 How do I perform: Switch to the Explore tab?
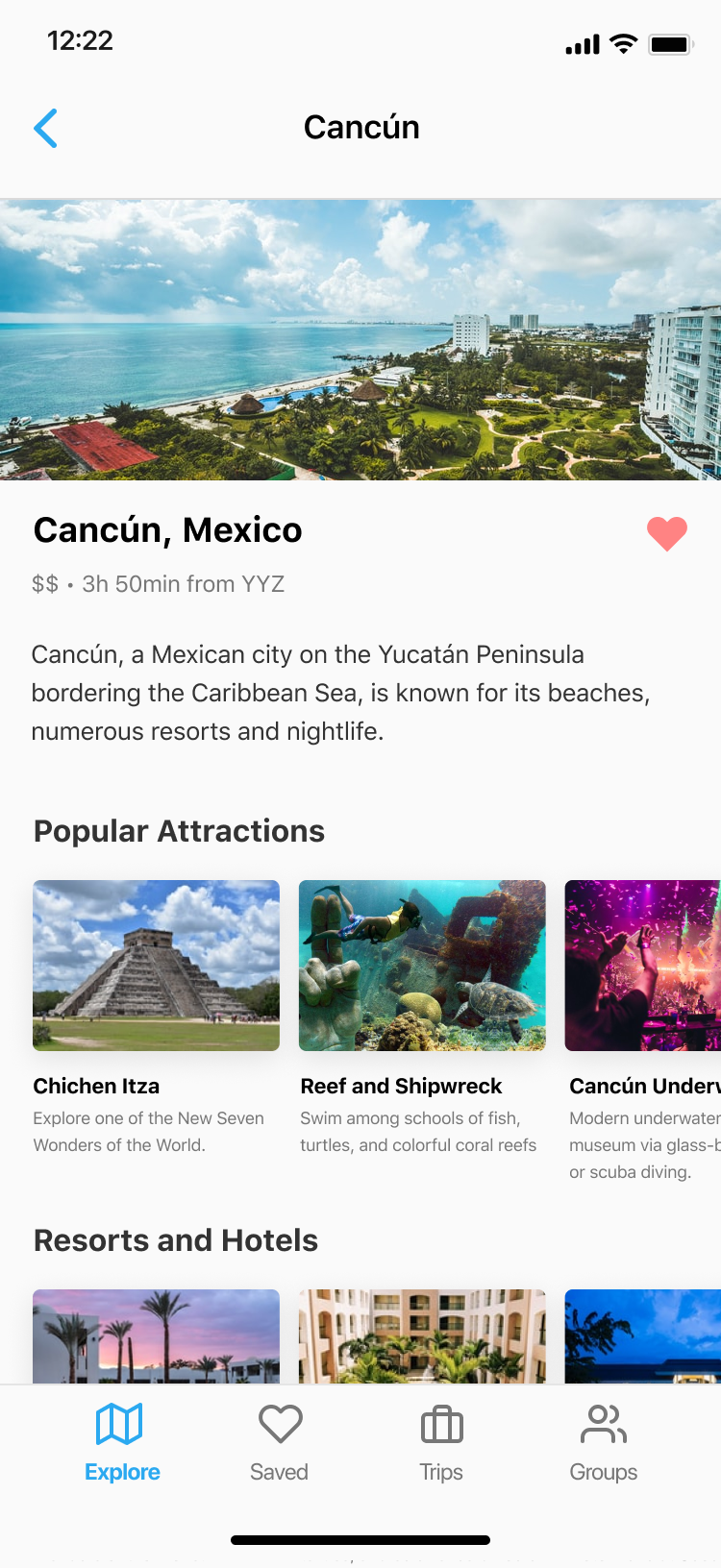[x=121, y=1443]
